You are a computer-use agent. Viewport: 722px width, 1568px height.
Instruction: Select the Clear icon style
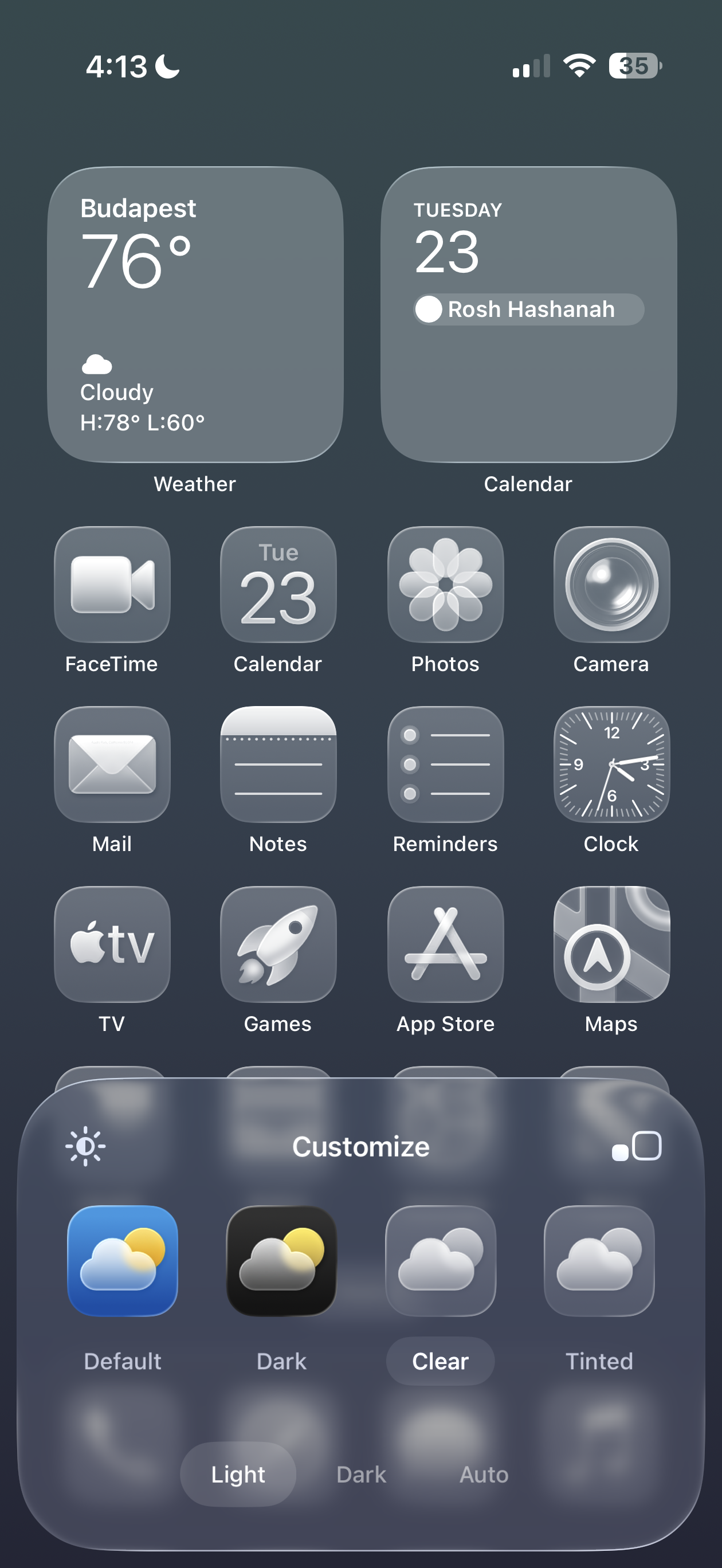pos(440,1261)
